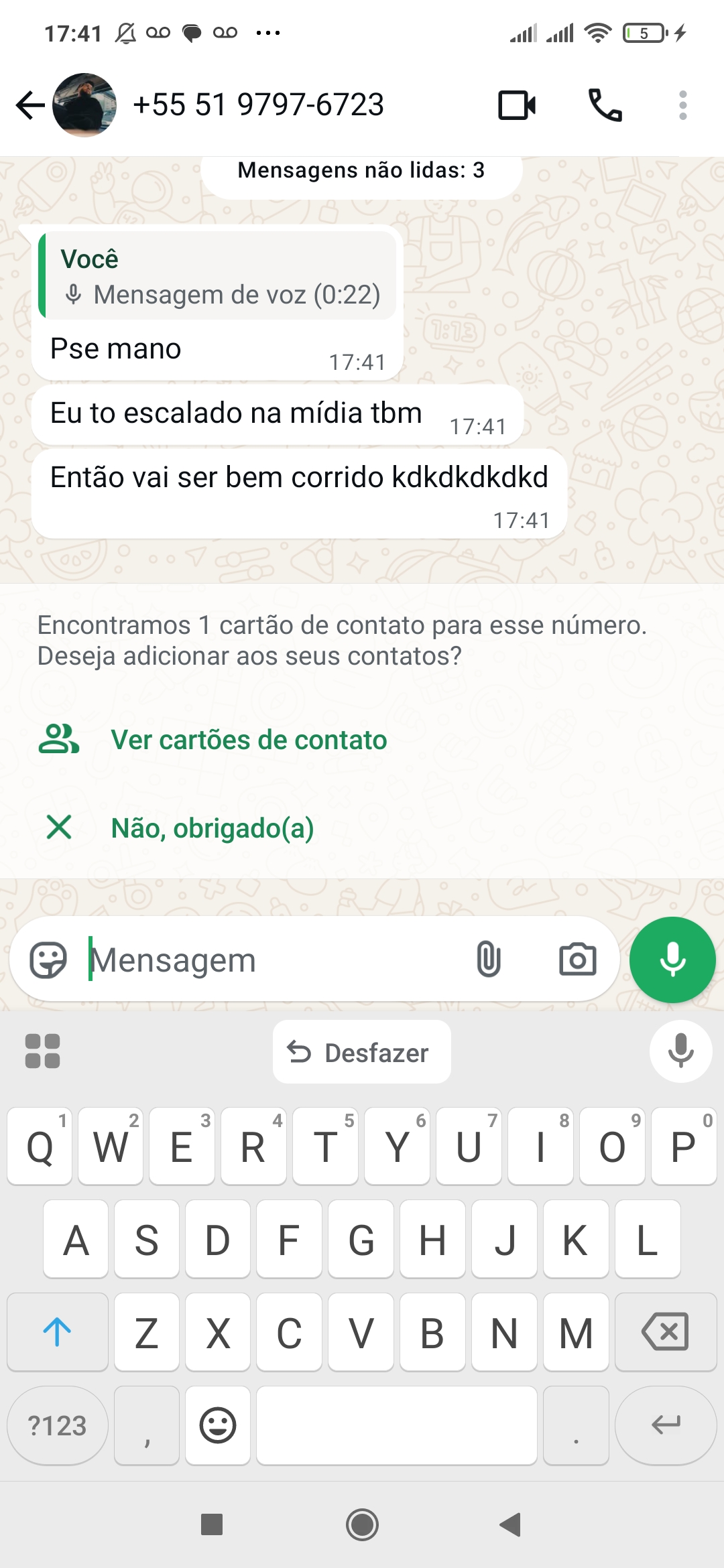Record a voice message with green mic
The image size is (724, 1568).
point(672,960)
